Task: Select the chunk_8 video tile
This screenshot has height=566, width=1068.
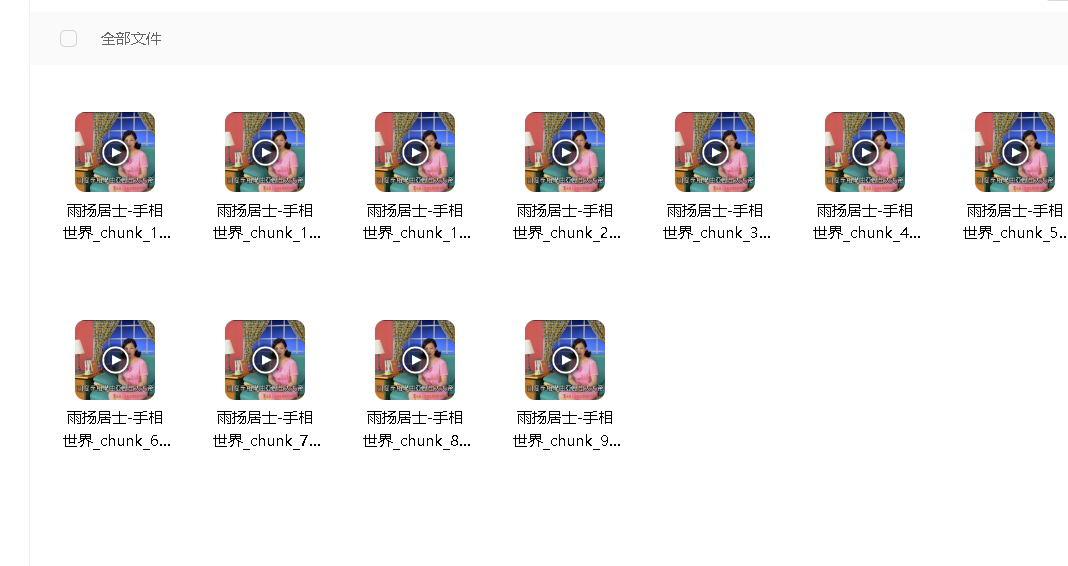Action: pos(415,360)
